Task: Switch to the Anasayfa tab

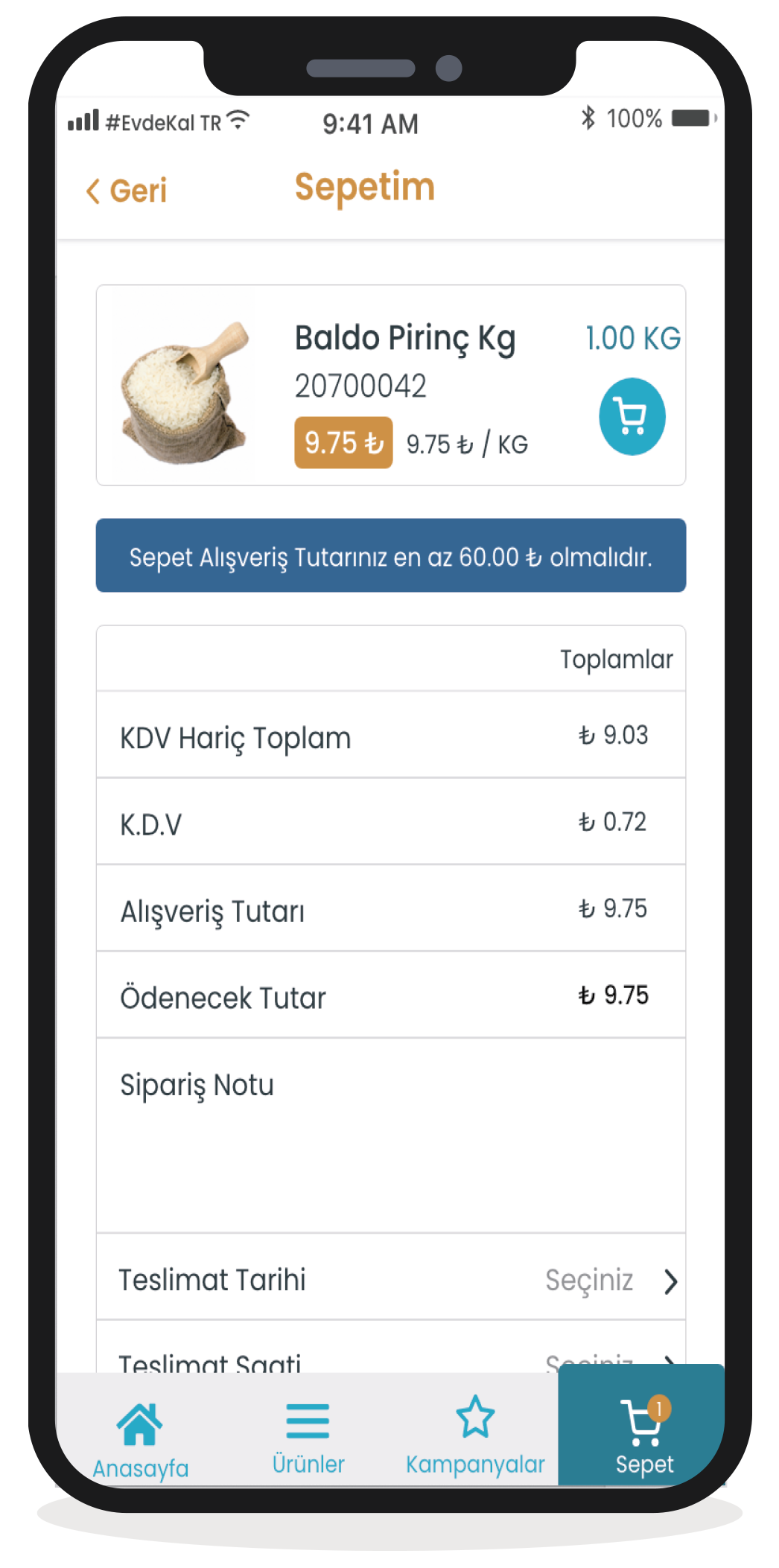Action: click(140, 1440)
